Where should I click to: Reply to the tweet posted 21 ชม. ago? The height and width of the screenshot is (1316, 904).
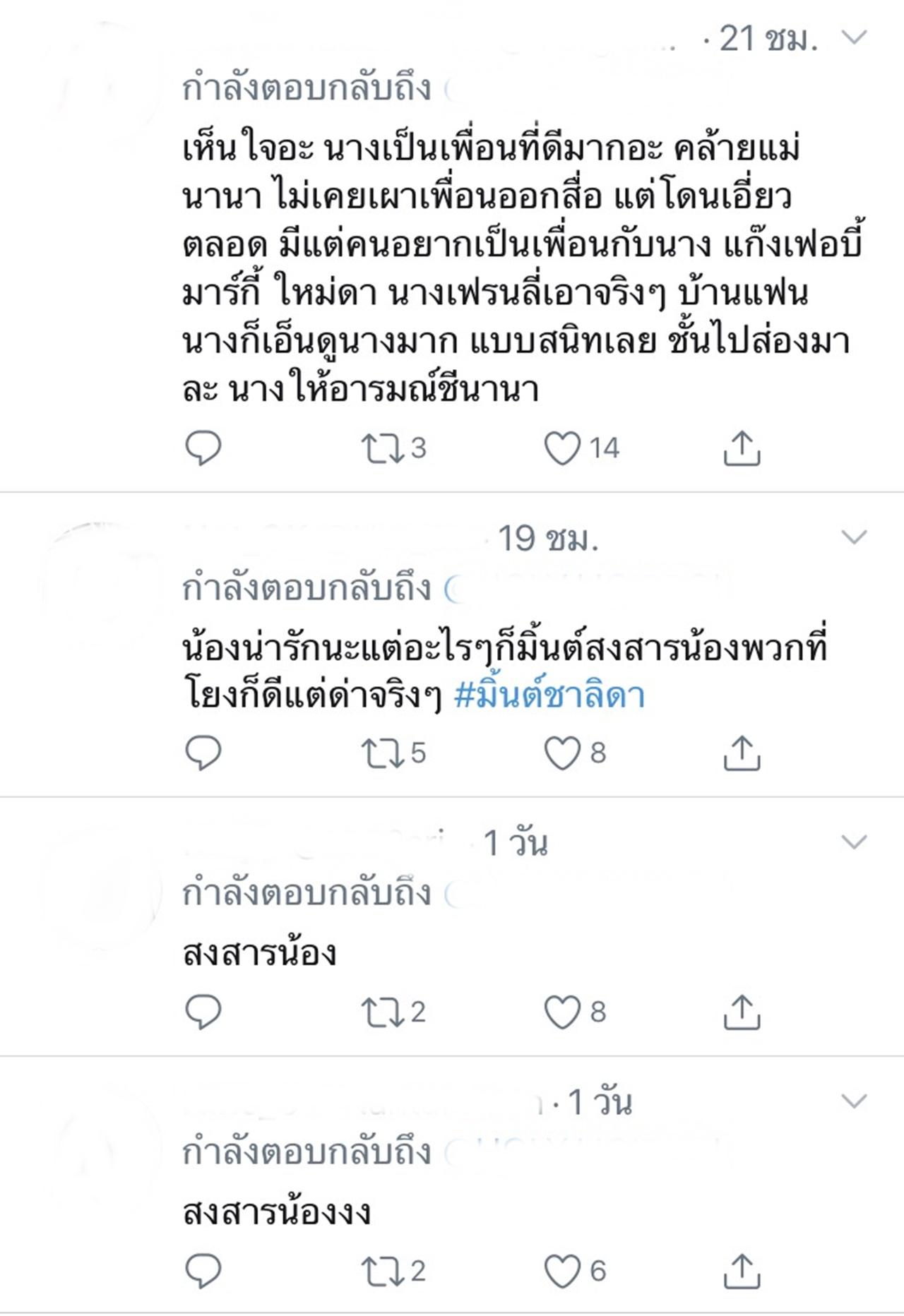[203, 448]
